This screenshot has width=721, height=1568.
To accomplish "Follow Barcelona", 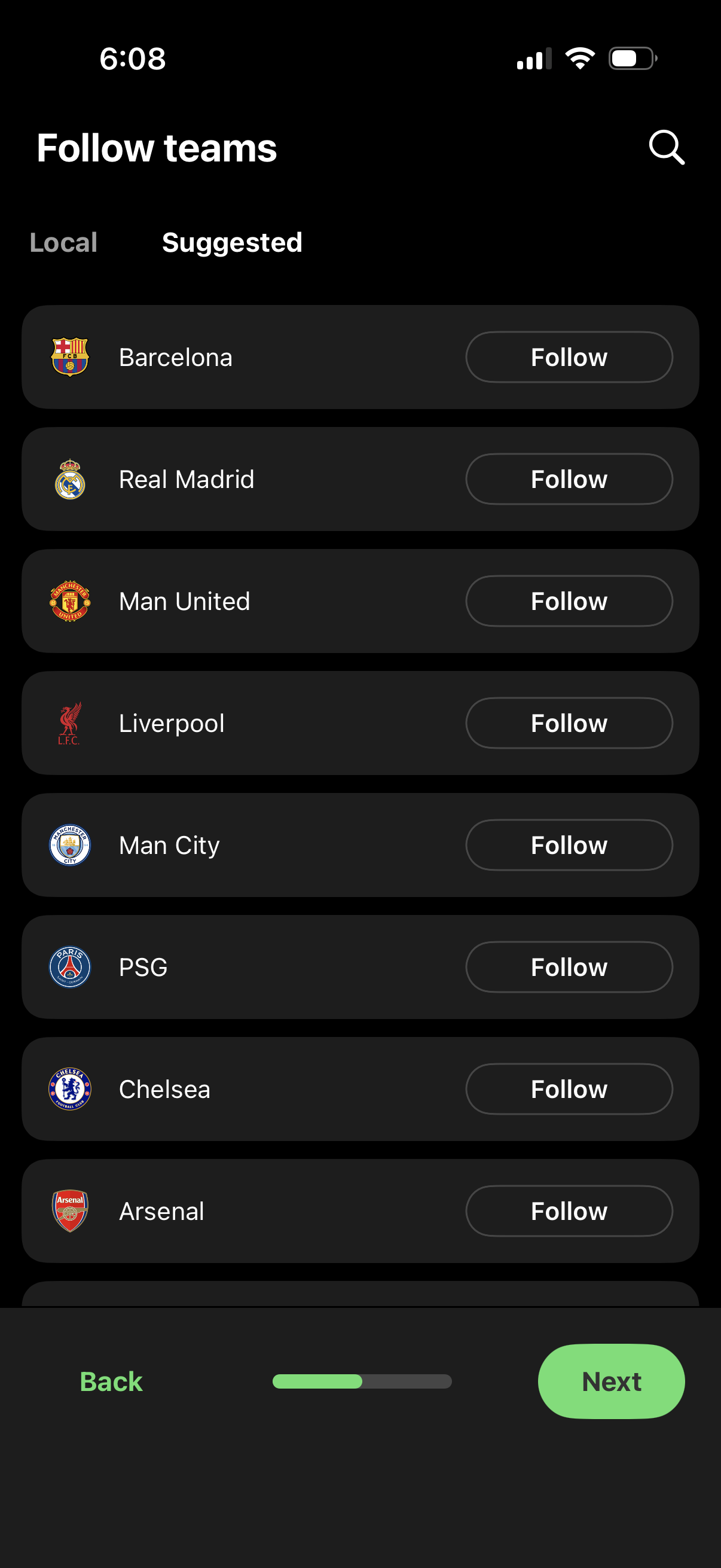I will click(569, 356).
